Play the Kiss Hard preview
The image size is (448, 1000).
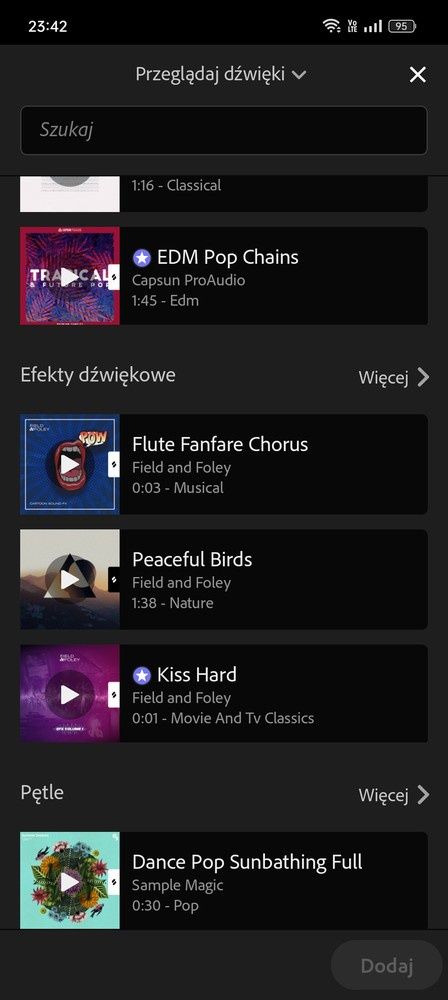[x=70, y=694]
